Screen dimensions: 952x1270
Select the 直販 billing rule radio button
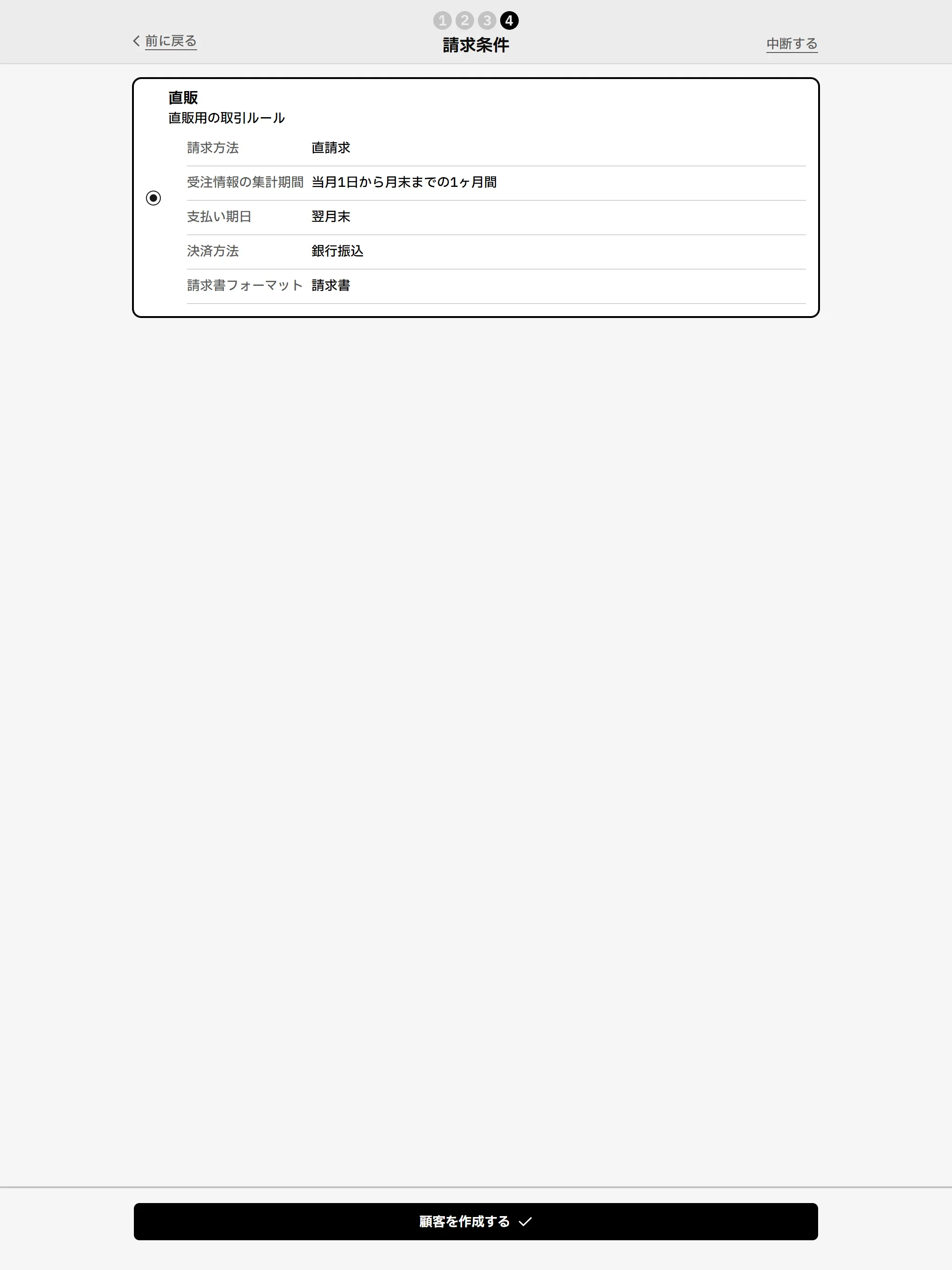153,198
